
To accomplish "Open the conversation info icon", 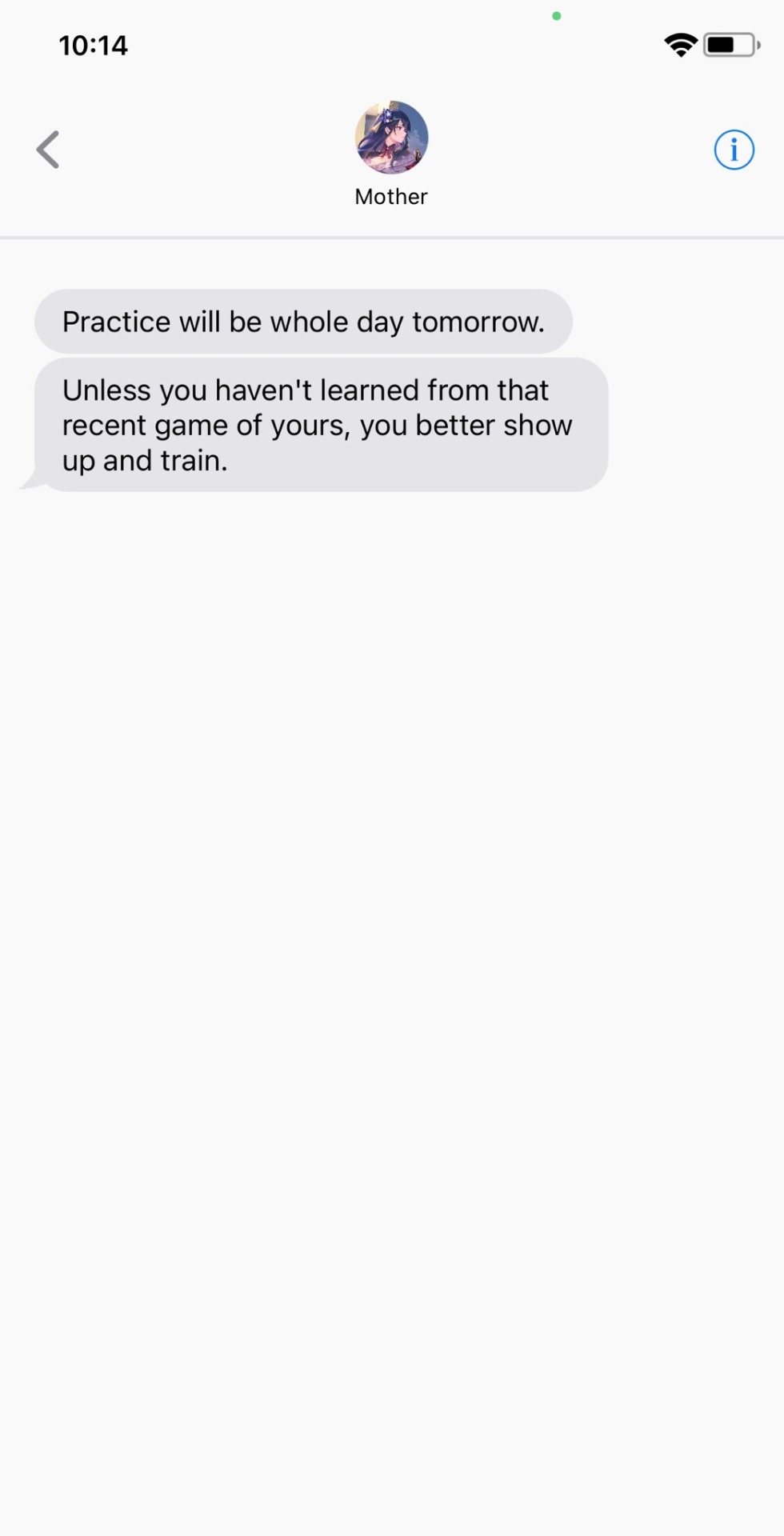I will tap(734, 150).
